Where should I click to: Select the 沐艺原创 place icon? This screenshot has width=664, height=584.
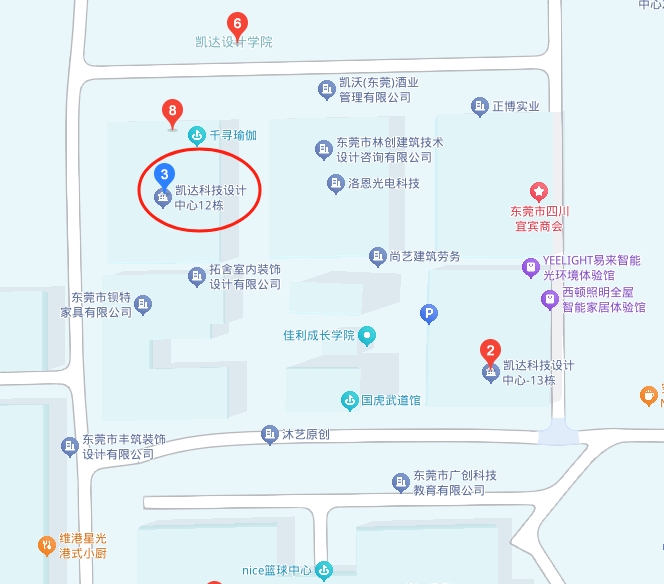tap(270, 434)
